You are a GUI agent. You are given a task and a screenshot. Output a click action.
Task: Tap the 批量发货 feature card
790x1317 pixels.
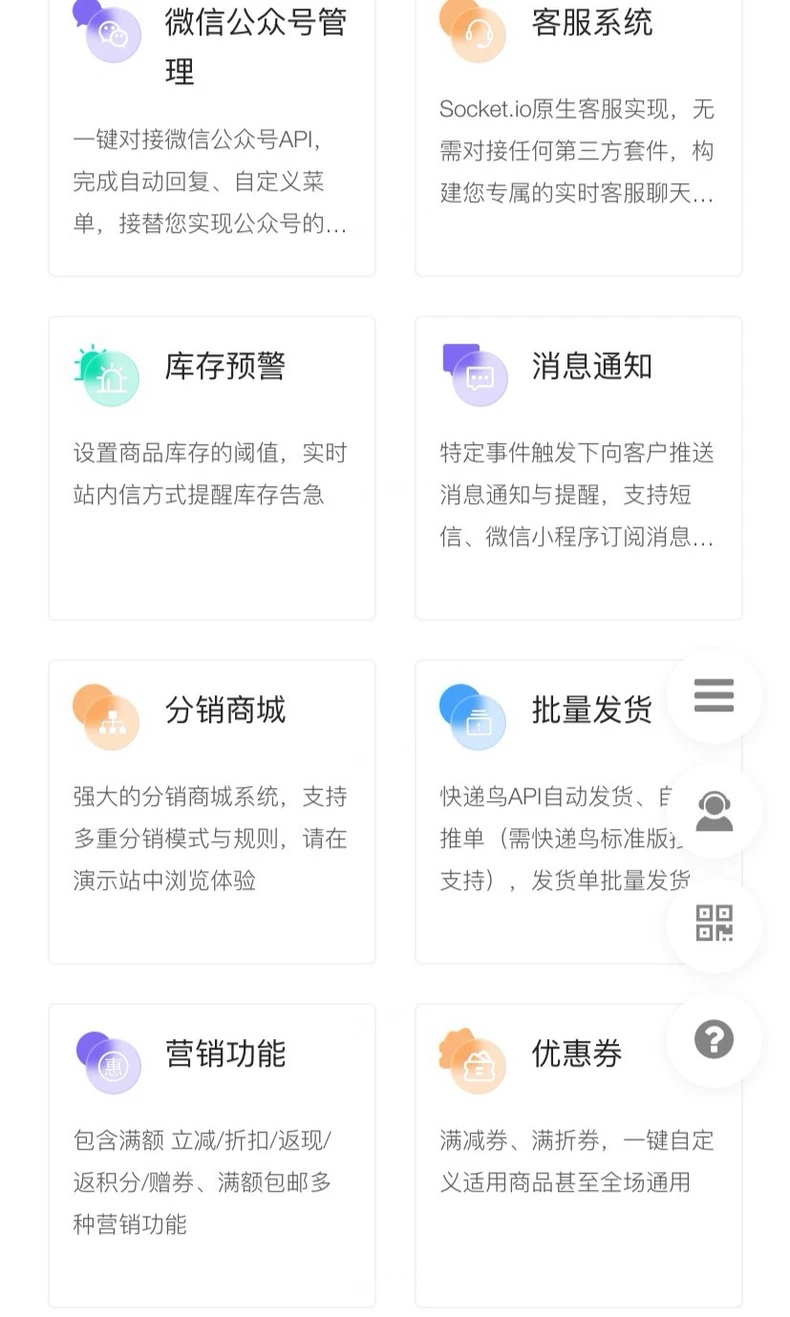[x=579, y=811]
